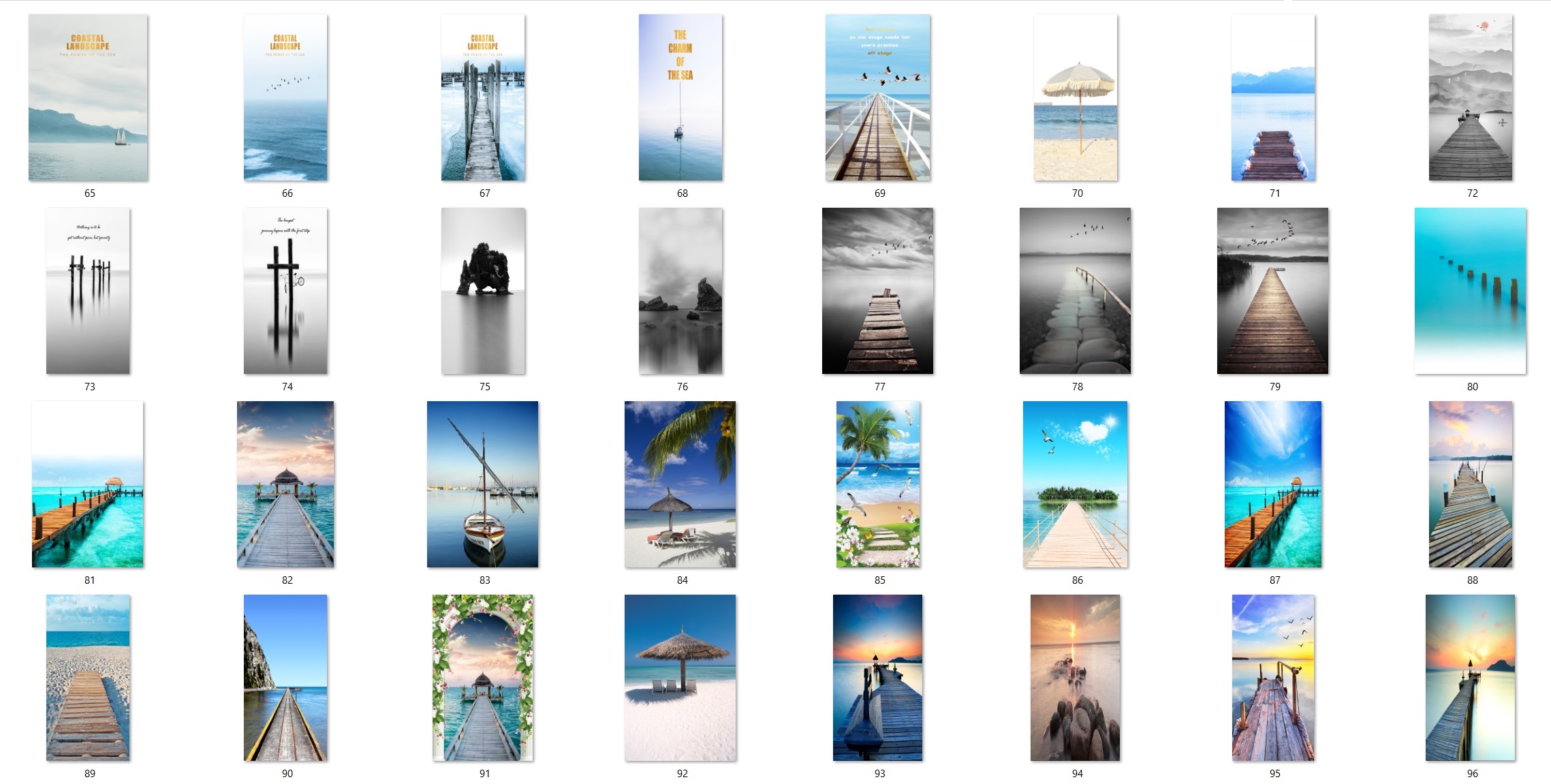This screenshot has height=784, width=1551.
Task: Select image 86 heart-shaped cloud island
Action: pyautogui.click(x=1075, y=484)
